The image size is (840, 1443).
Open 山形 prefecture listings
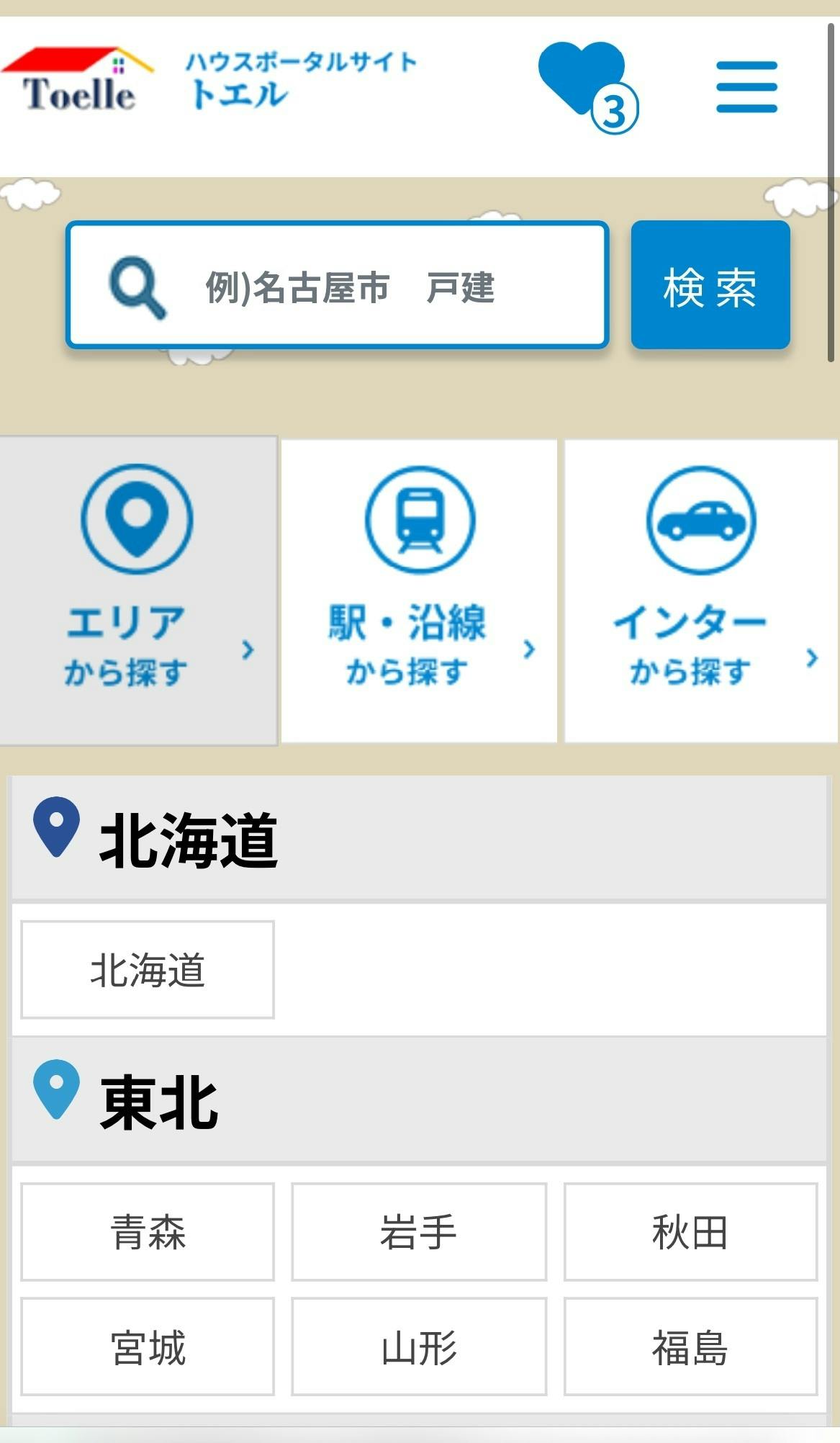(x=419, y=1347)
